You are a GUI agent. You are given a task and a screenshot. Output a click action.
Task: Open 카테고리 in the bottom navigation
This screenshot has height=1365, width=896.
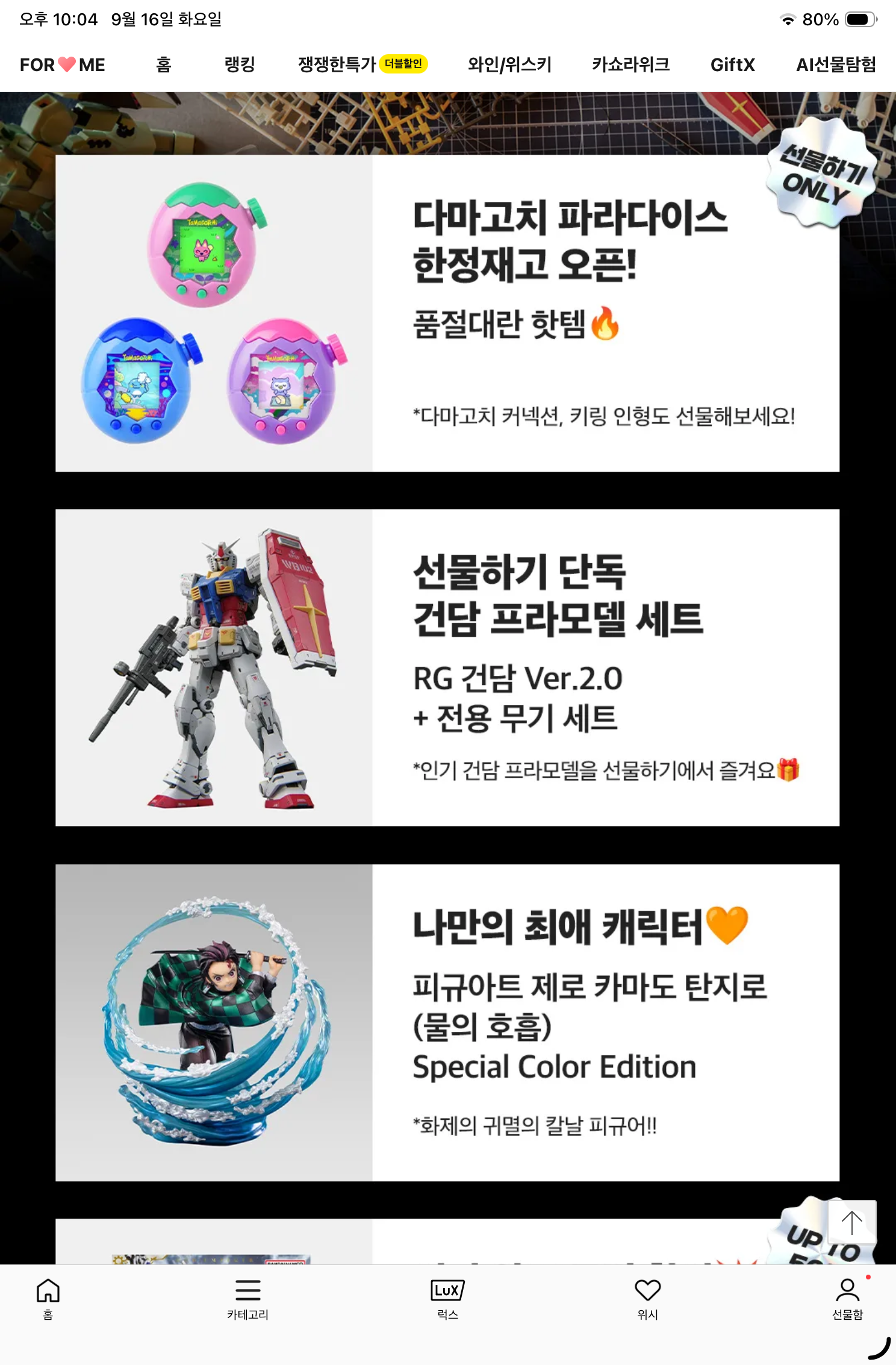tap(247, 1299)
